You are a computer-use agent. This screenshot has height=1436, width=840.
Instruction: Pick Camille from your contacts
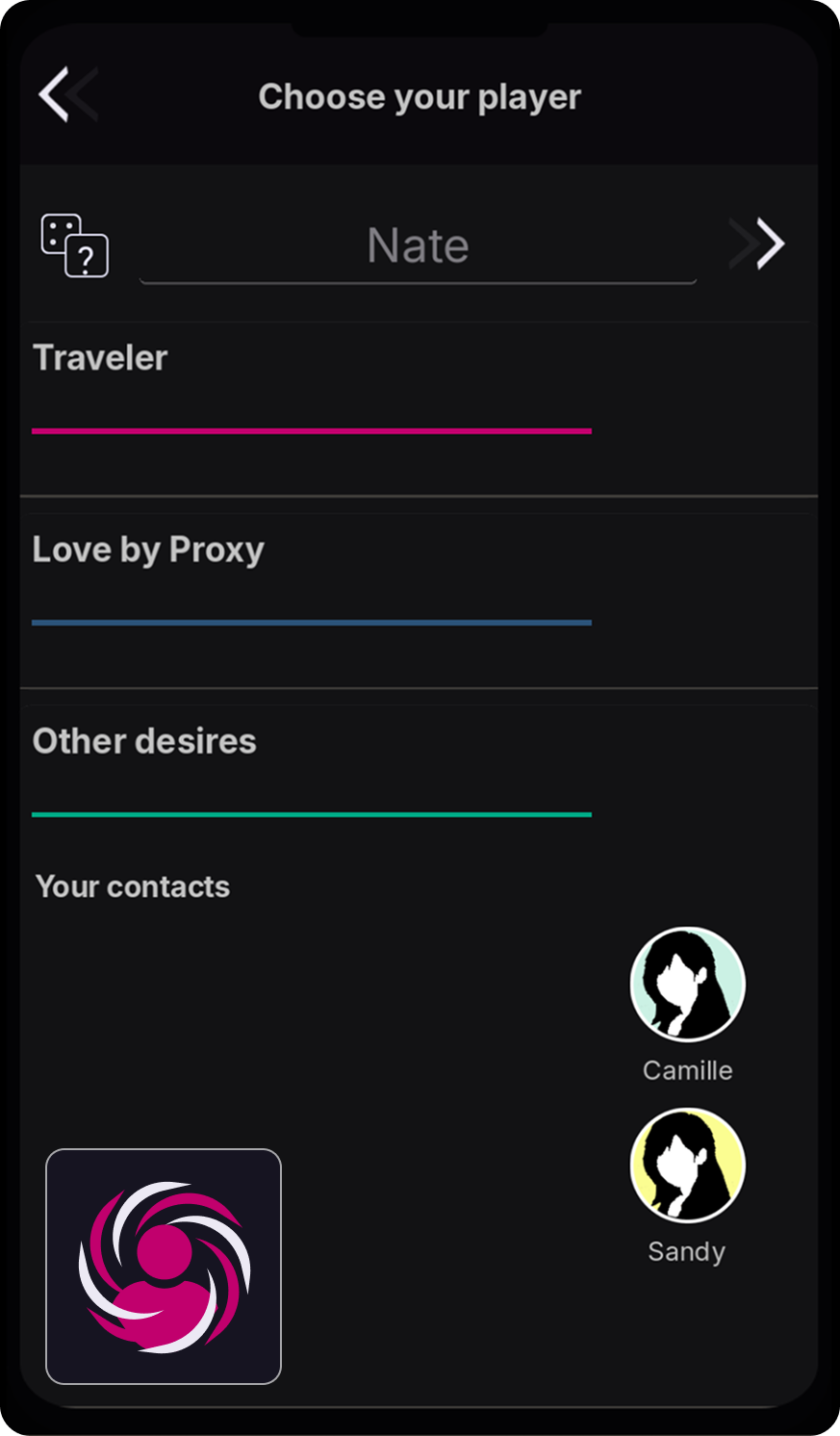pyautogui.click(x=687, y=985)
